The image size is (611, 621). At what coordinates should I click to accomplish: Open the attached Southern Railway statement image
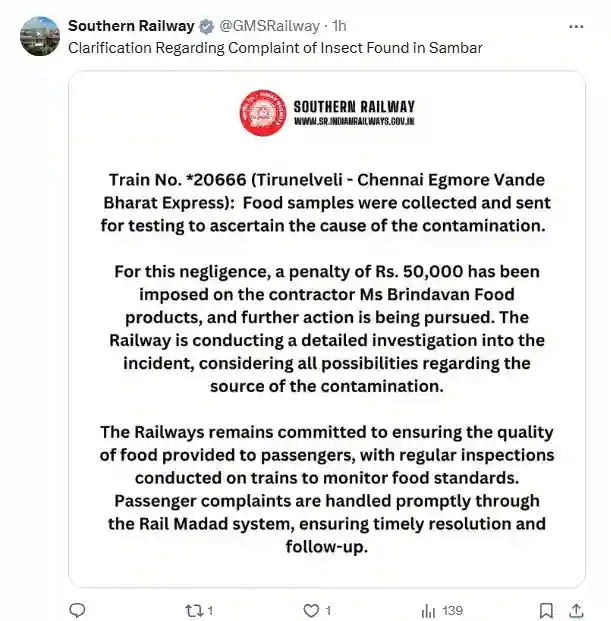point(326,328)
